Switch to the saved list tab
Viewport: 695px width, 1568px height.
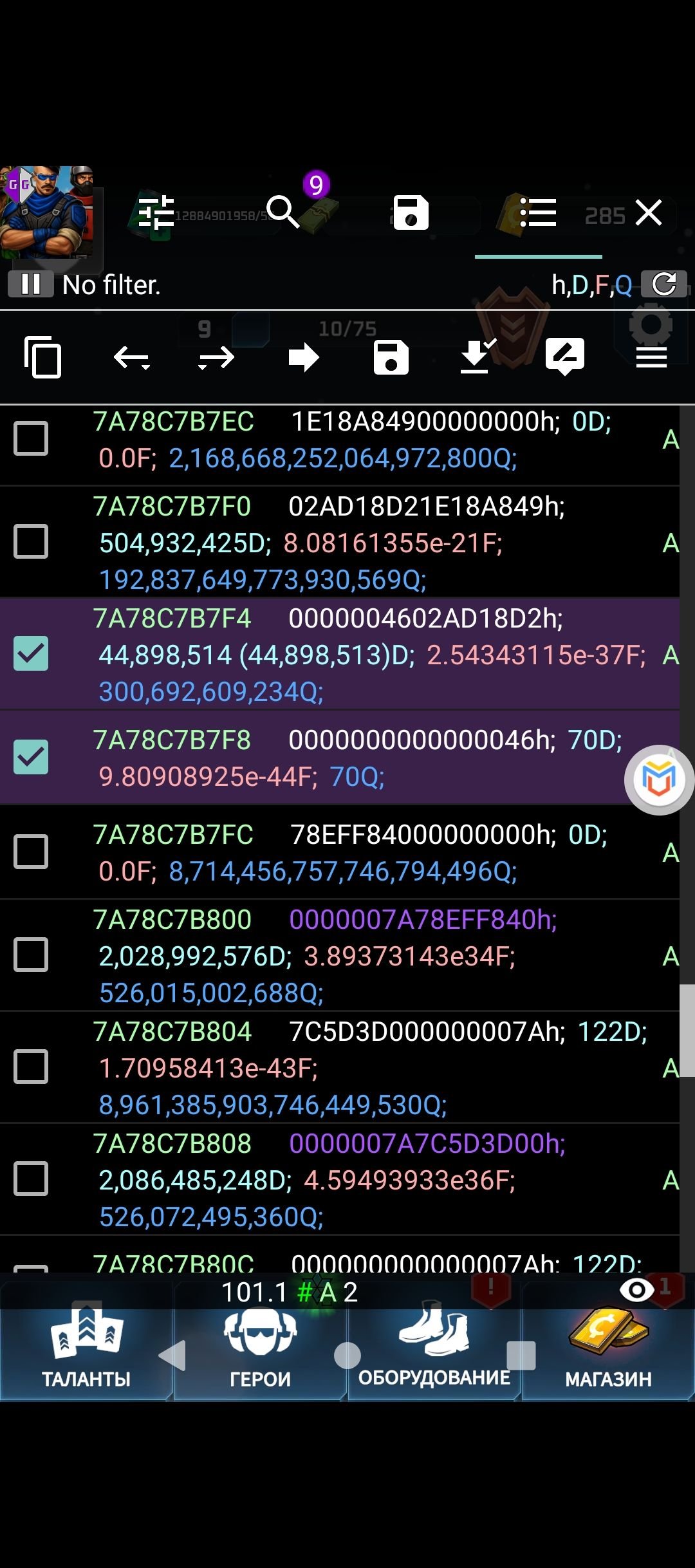(538, 212)
